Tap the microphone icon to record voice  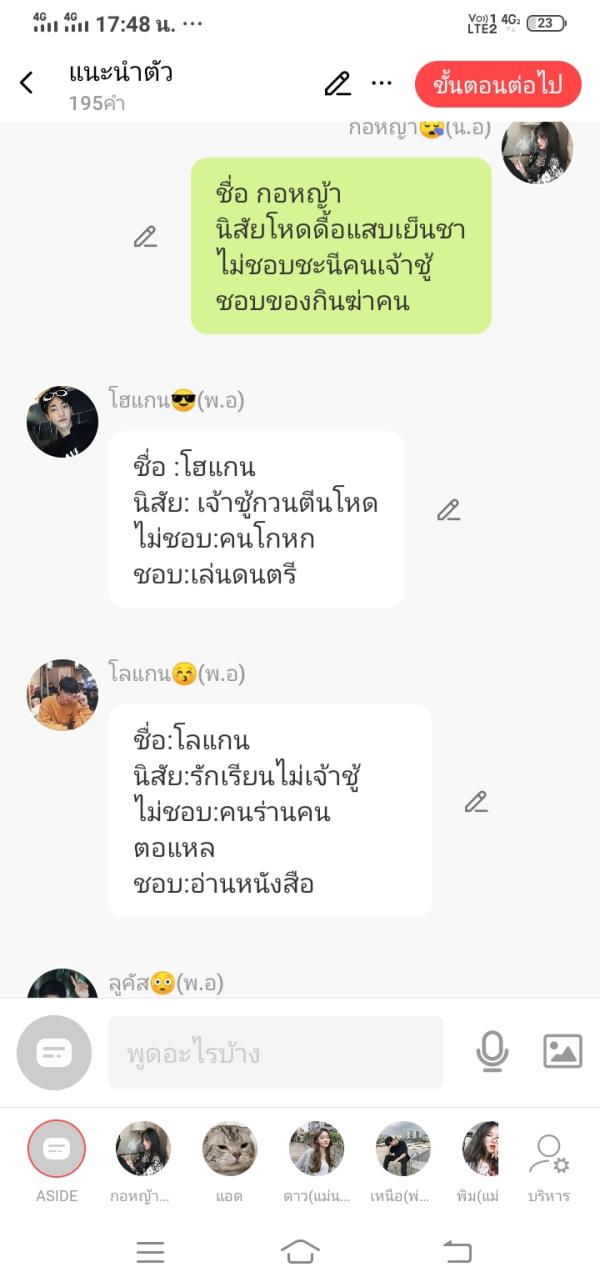[x=492, y=1052]
